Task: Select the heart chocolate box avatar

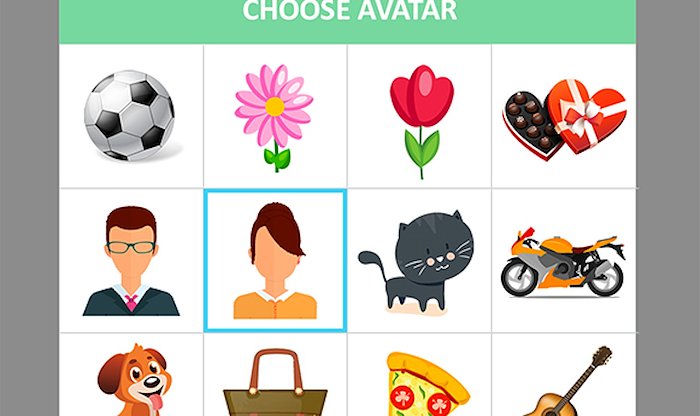Action: tap(564, 117)
